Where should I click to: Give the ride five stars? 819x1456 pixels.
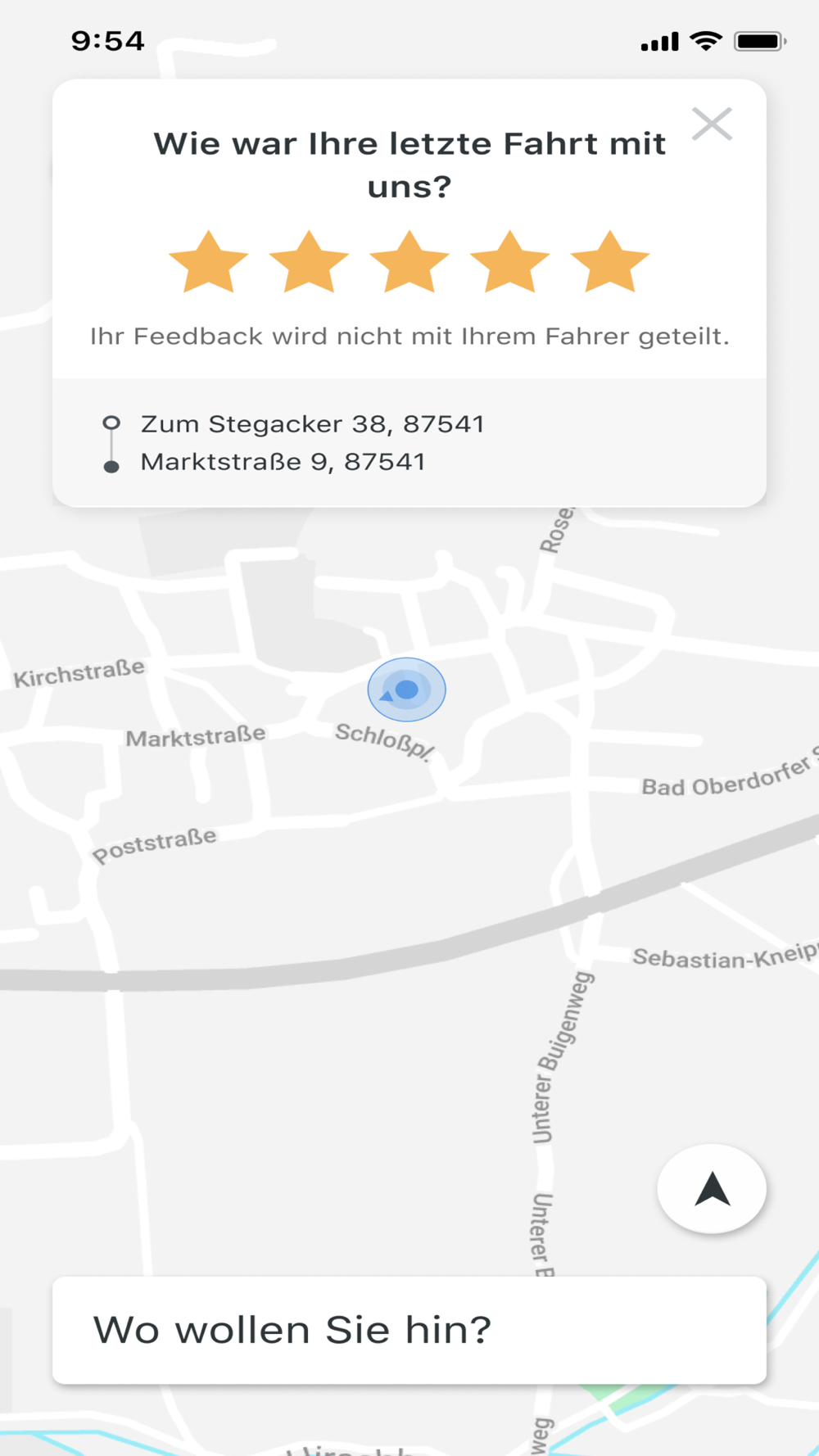coord(610,262)
